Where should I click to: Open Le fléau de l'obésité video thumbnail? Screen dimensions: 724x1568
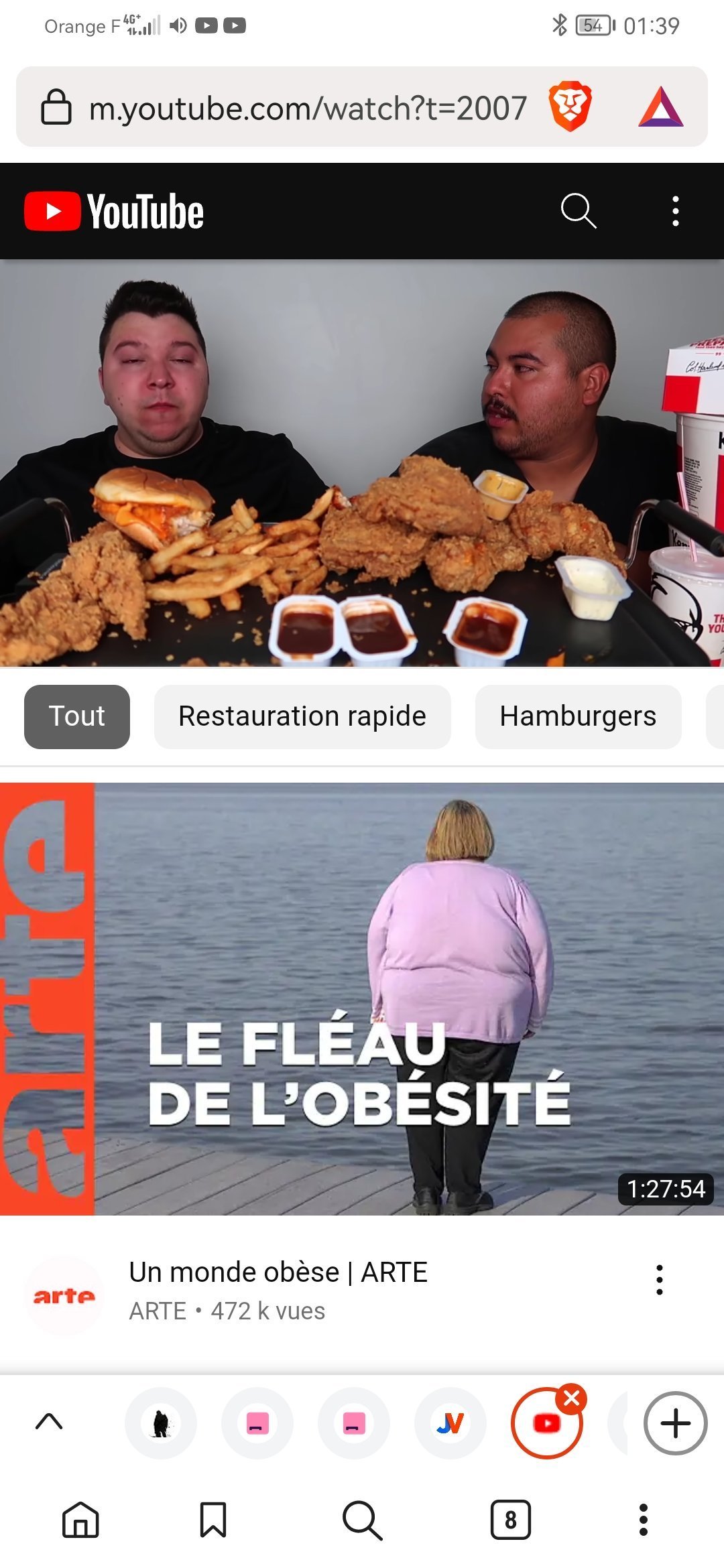[x=362, y=998]
